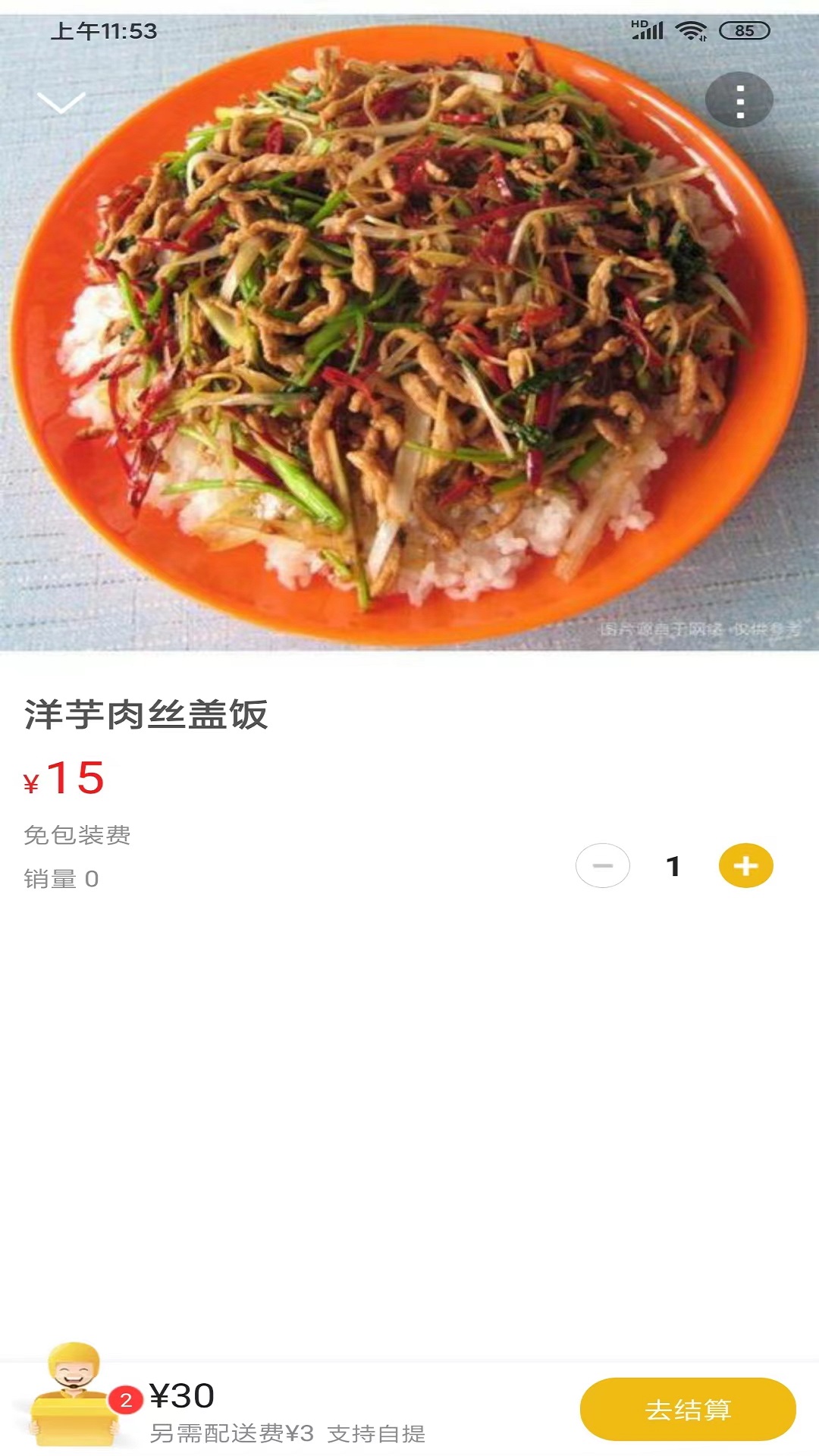
Task: Collapse the dish detail with down chevron
Action: coord(61,102)
